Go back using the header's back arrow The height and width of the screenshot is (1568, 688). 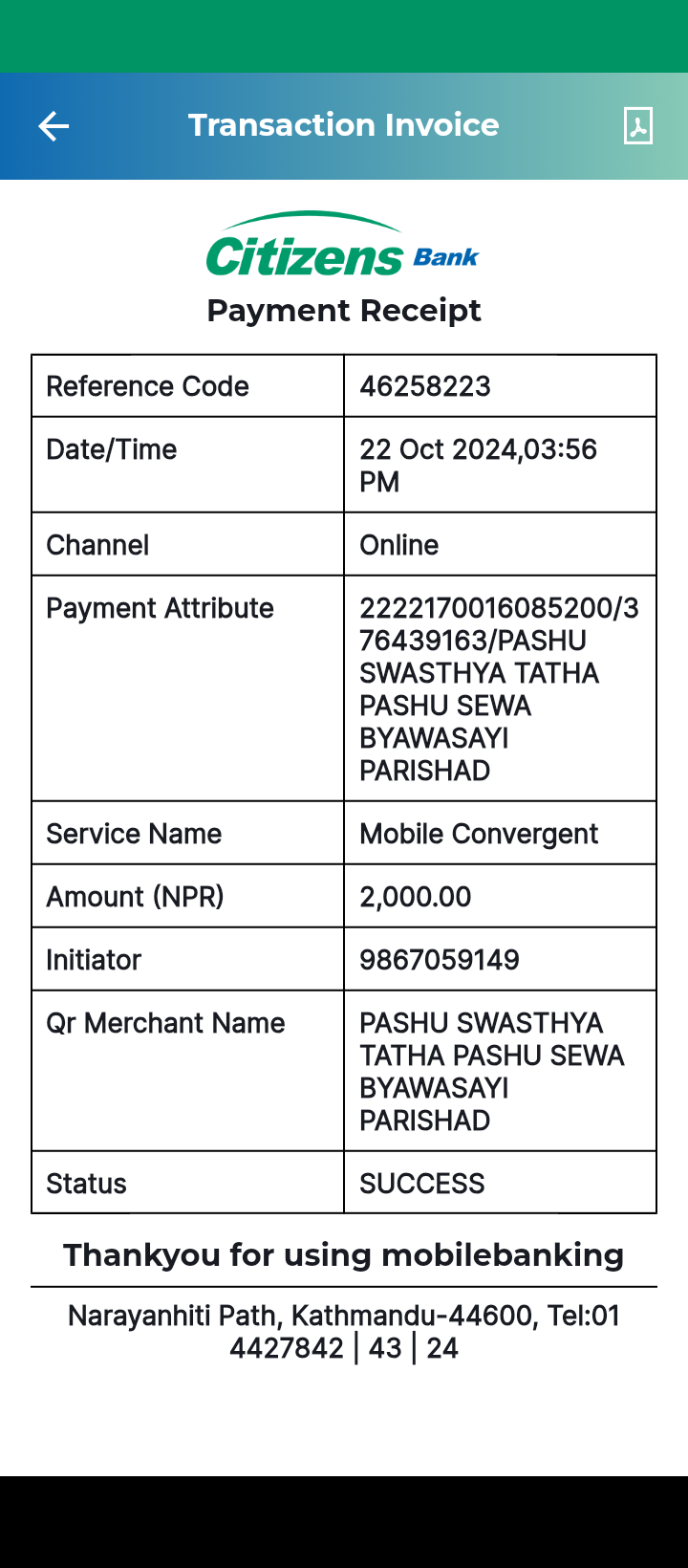coord(54,126)
